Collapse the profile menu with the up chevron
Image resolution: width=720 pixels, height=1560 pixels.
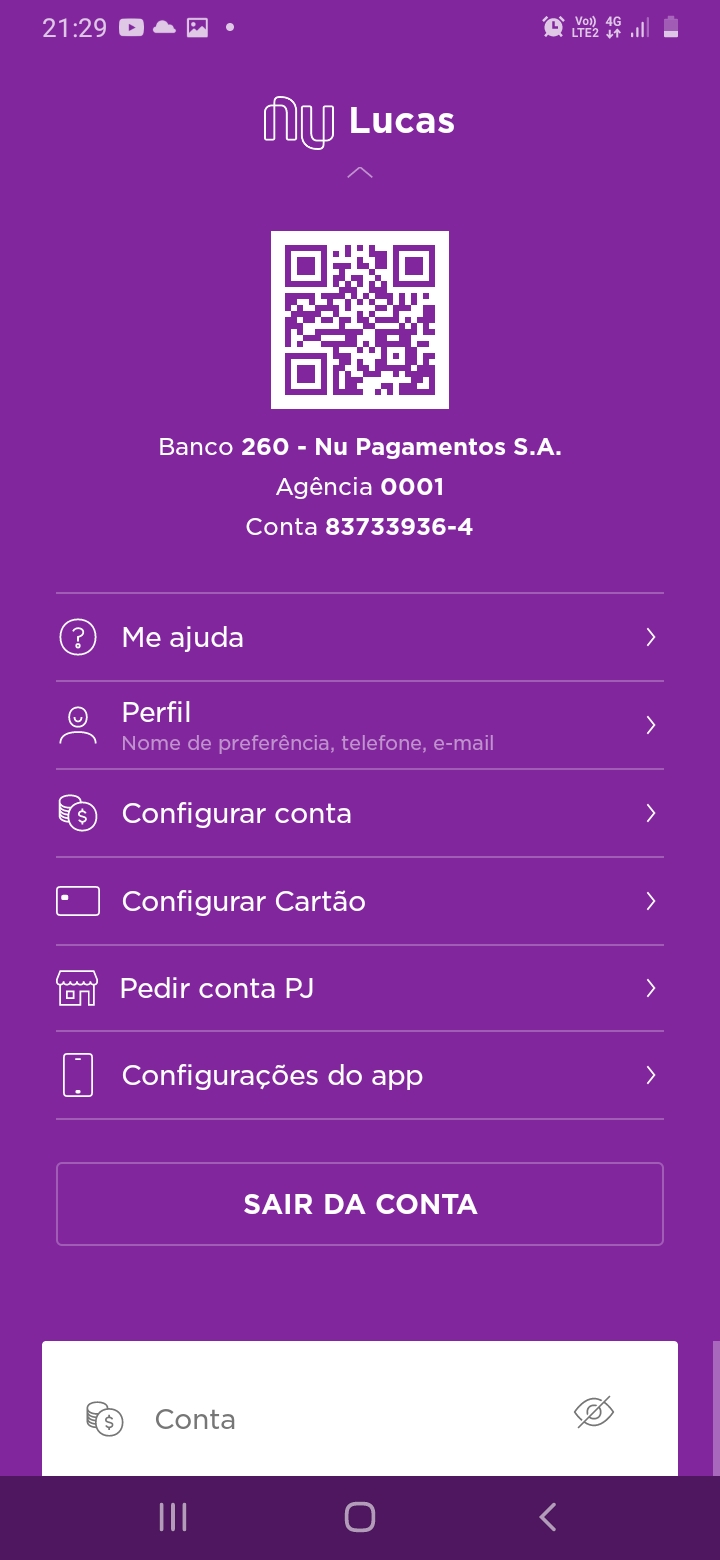coord(359,173)
